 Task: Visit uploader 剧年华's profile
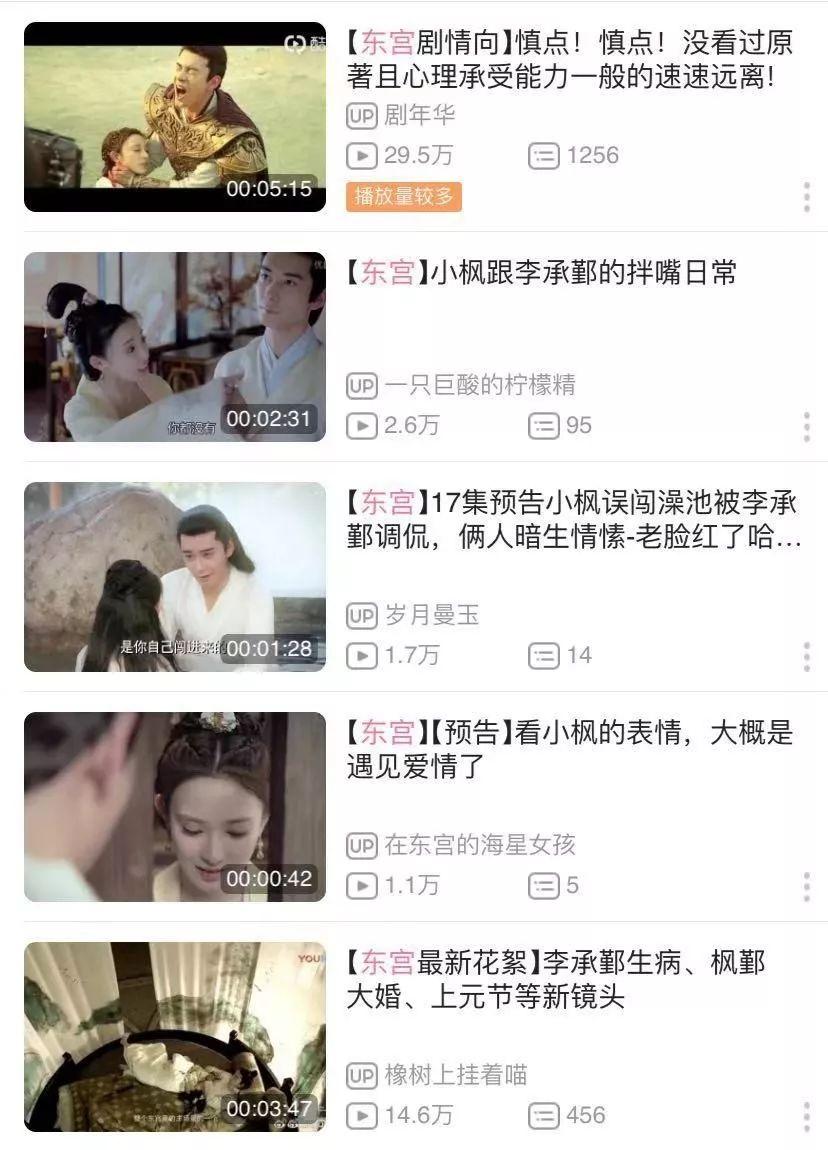[x=418, y=116]
